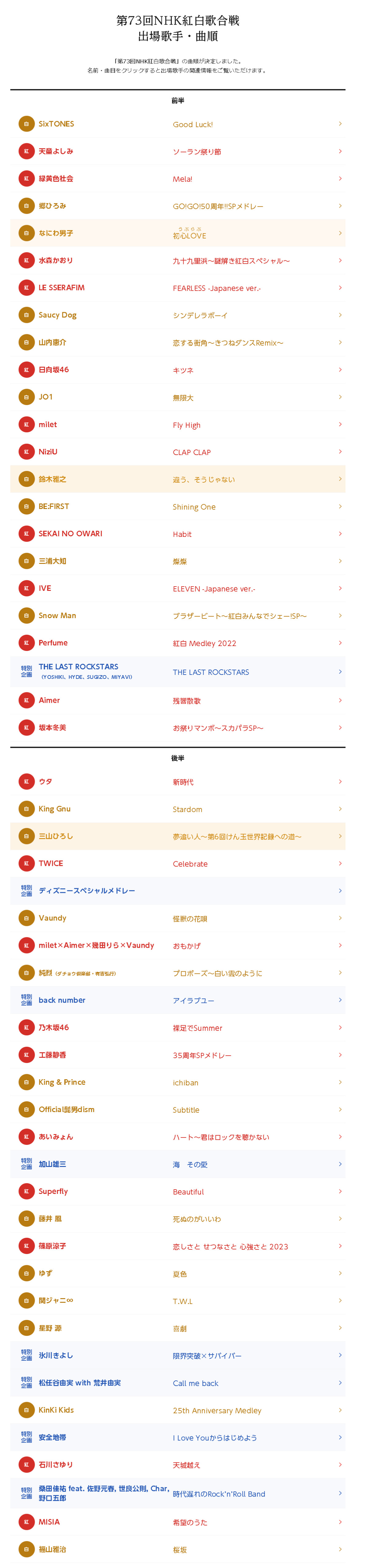Open the ディズニースペシャルメドレー row

[x=177, y=890]
